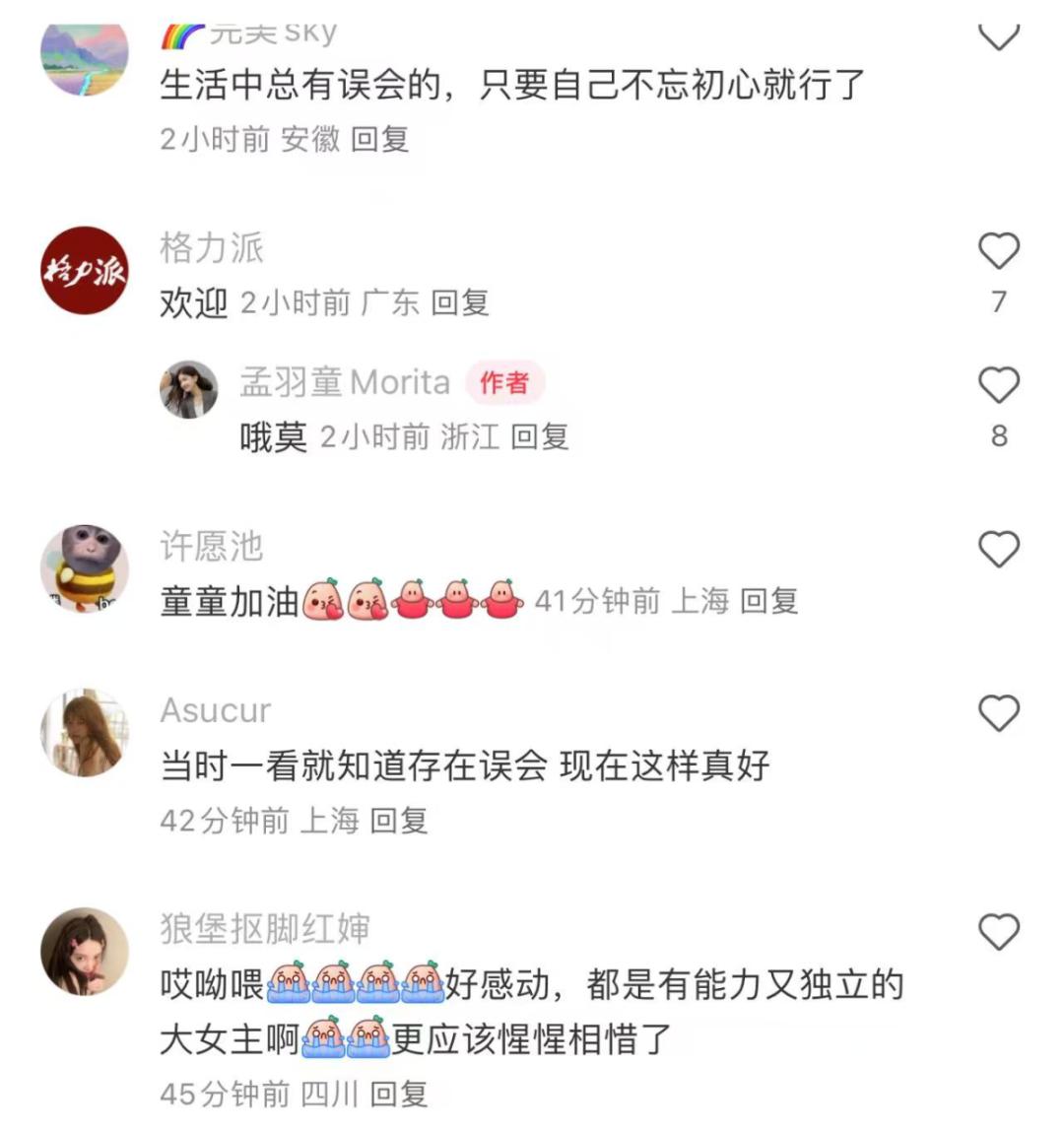Open 格力派's profile avatar
This screenshot has width=1064, height=1130.
tap(85, 271)
